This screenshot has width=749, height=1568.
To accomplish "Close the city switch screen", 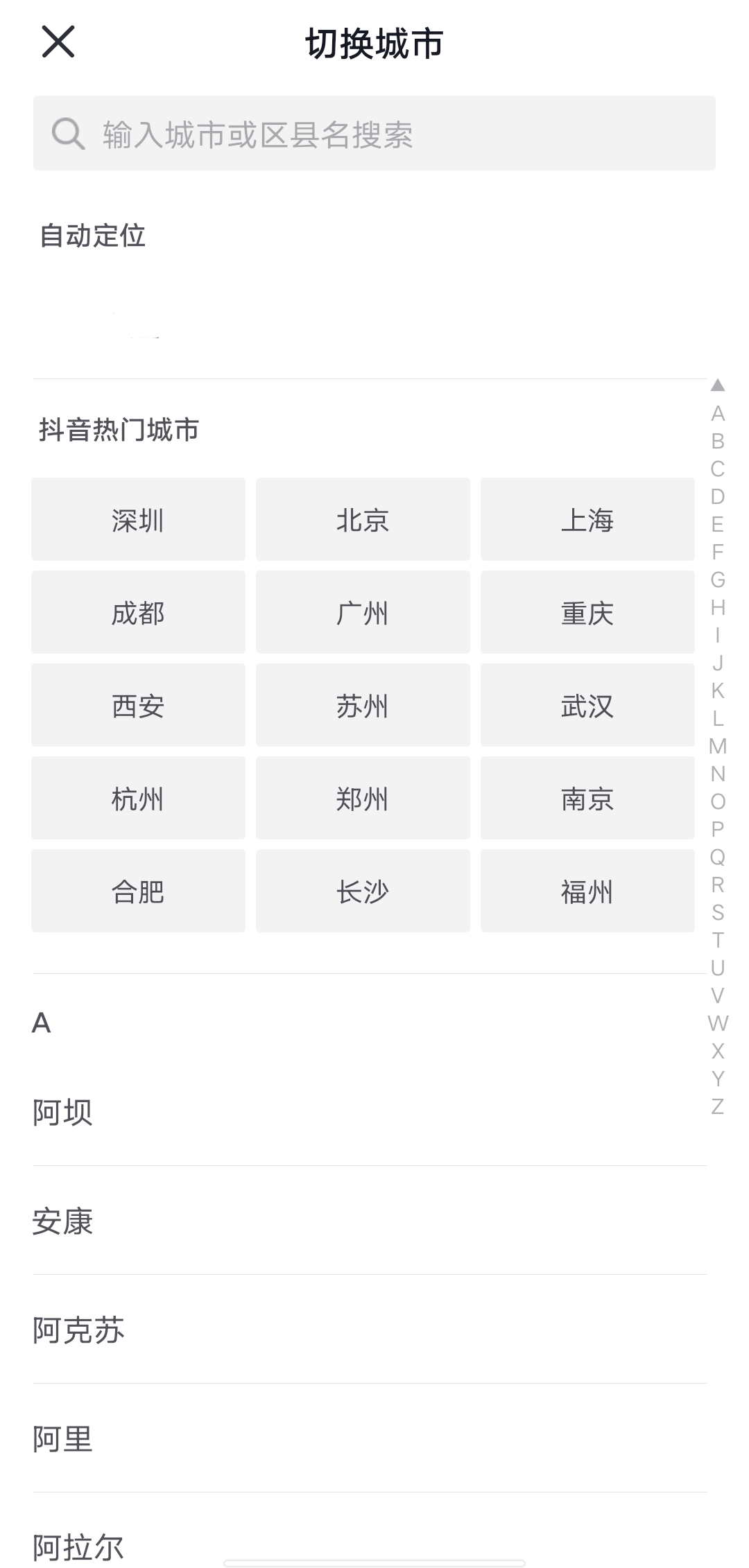I will pyautogui.click(x=58, y=42).
